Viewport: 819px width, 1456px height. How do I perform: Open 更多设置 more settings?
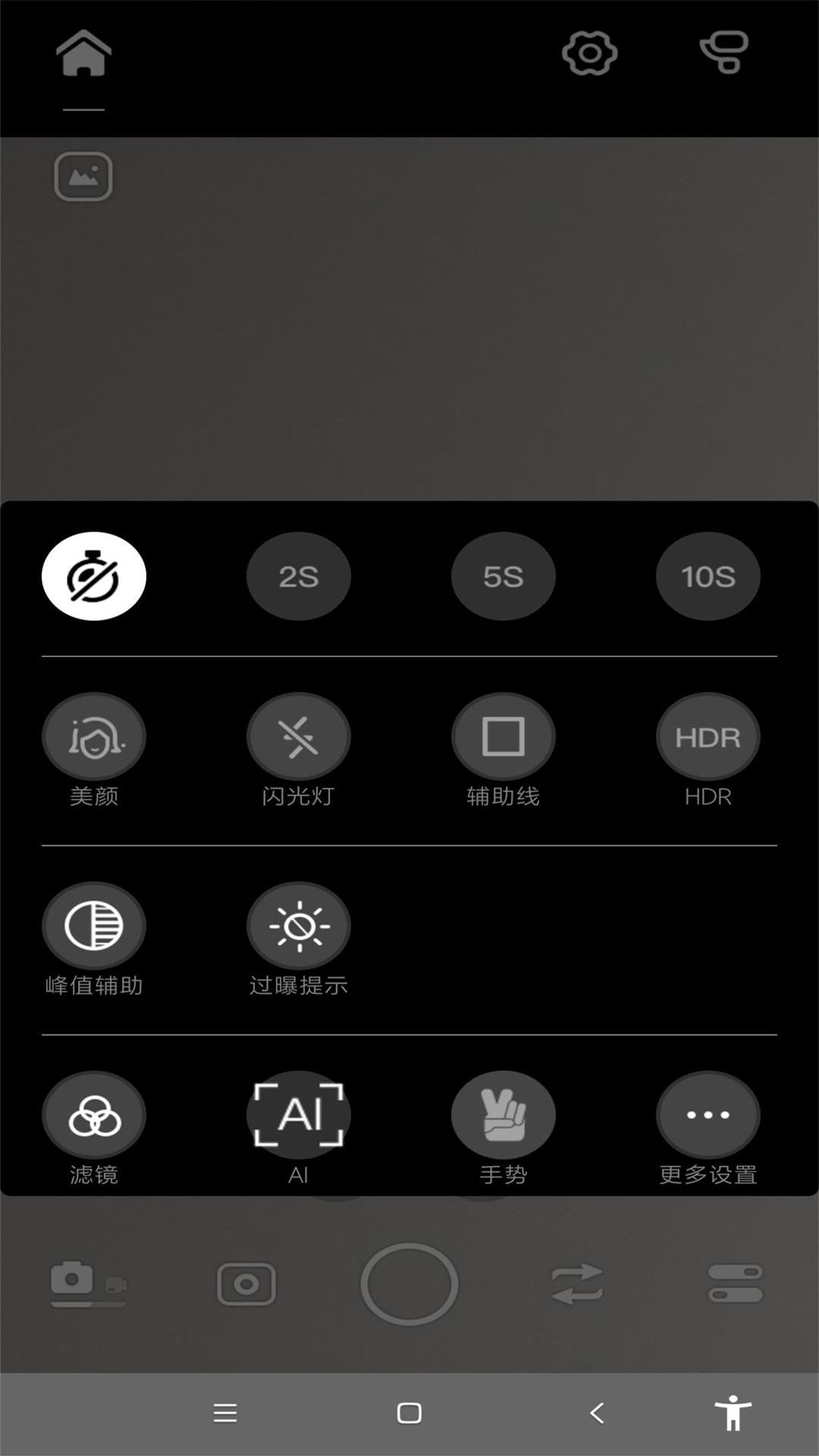[x=708, y=1115]
